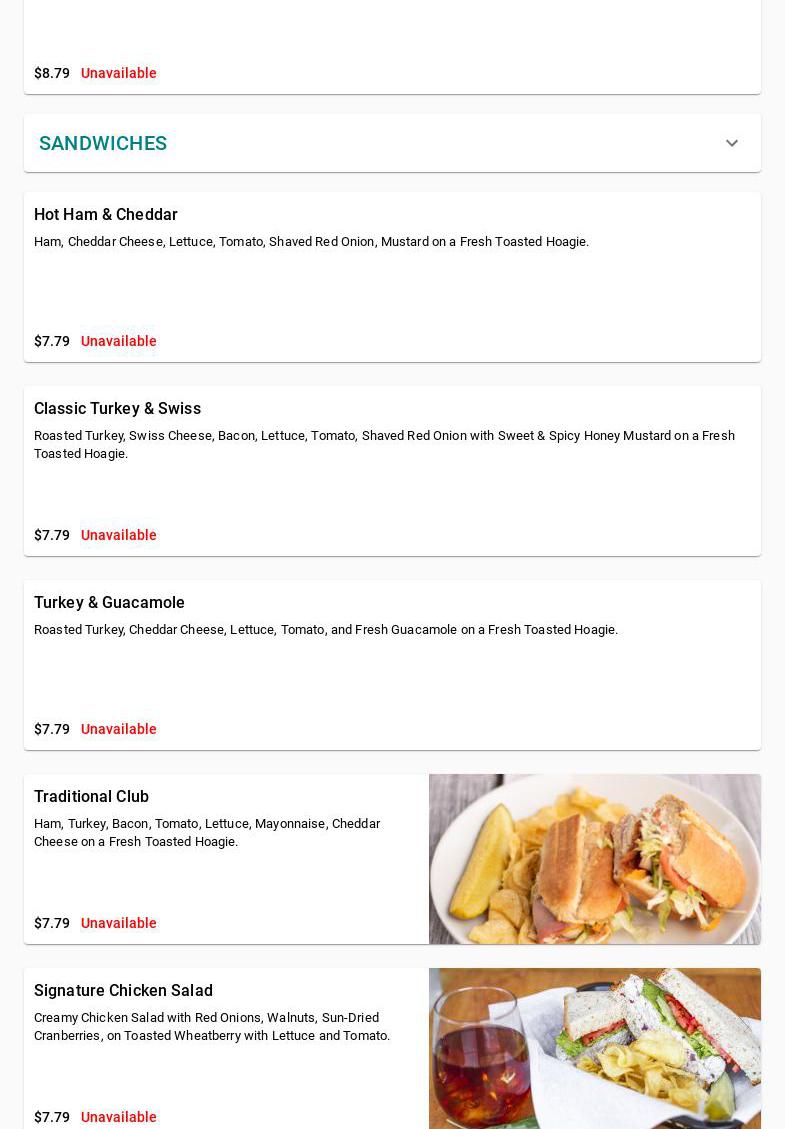Open the Hot Ham & Cheddar item
Viewport: 785px width, 1129px height.
106,215
